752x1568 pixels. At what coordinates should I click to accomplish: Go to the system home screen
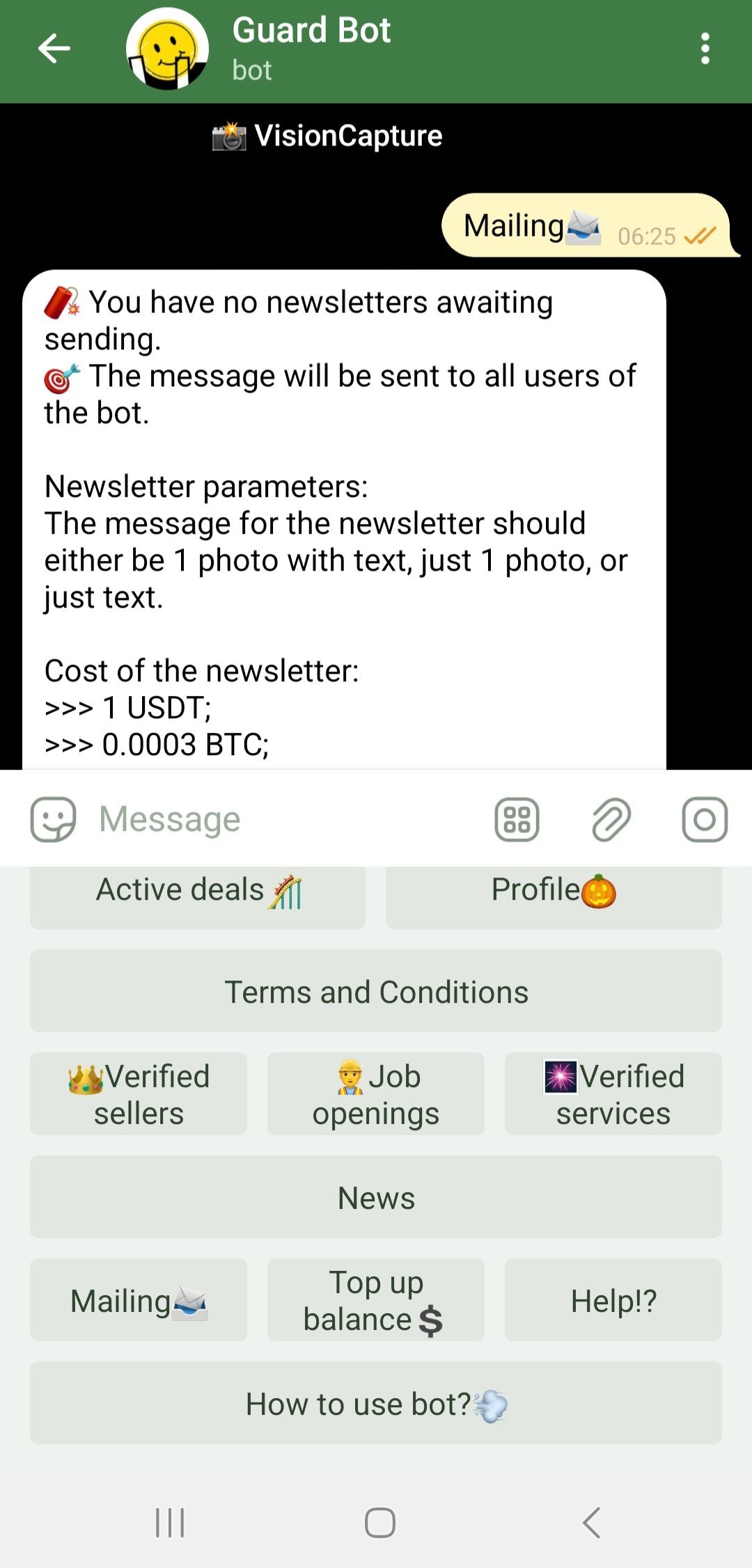point(380,1522)
